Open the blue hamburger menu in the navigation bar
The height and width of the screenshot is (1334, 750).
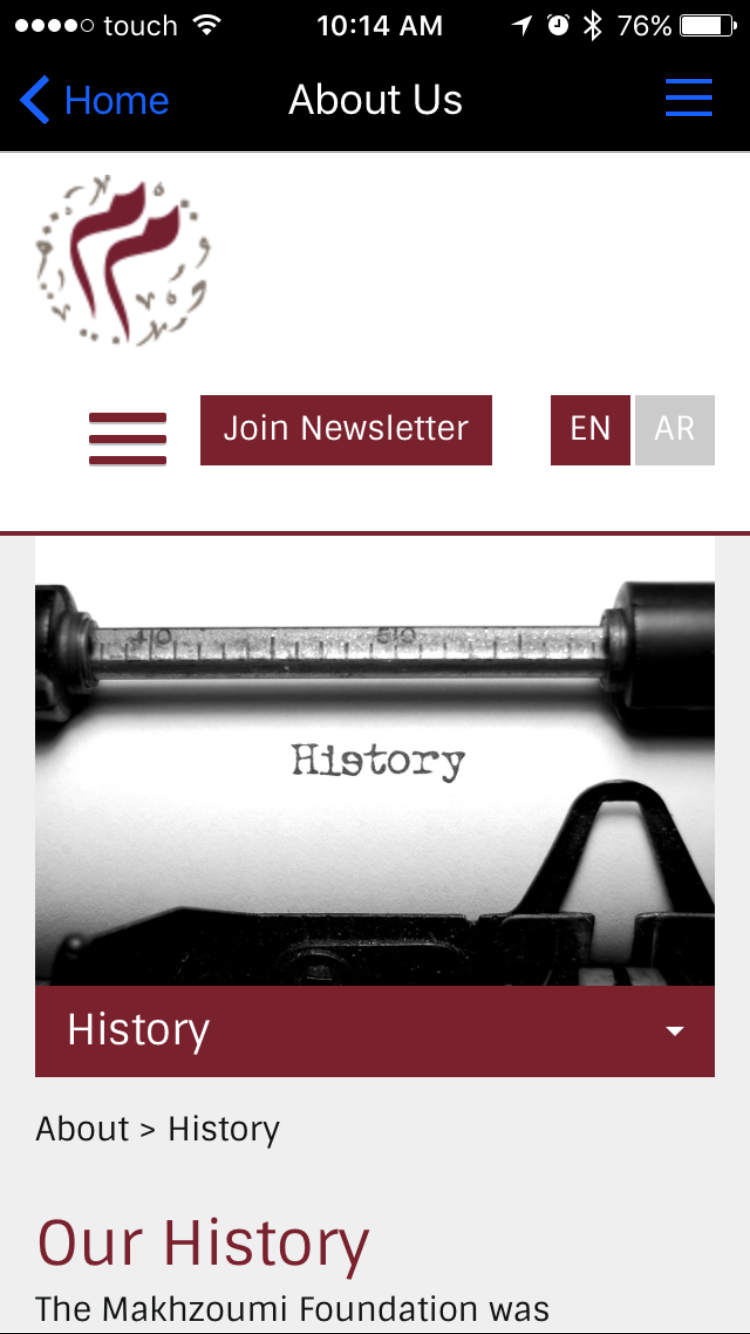pos(689,98)
